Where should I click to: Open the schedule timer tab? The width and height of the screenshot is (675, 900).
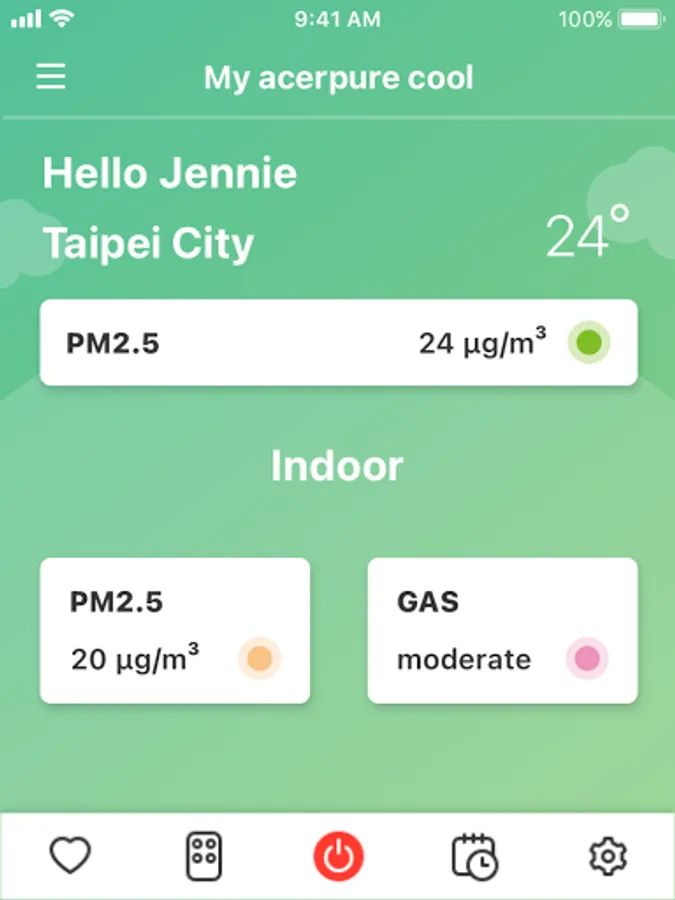click(x=474, y=856)
